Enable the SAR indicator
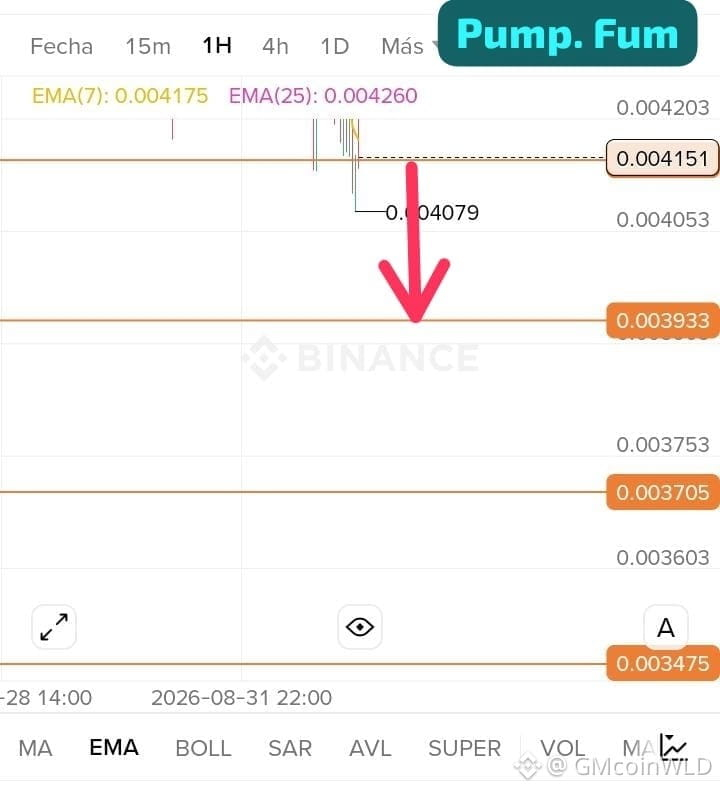This screenshot has width=720, height=791. pos(290,748)
